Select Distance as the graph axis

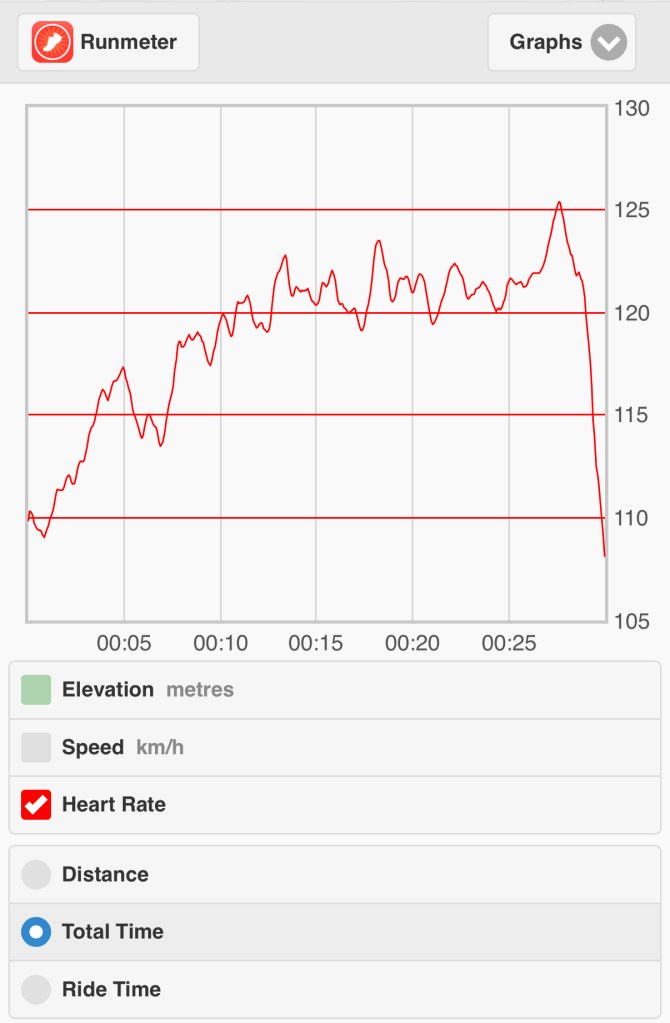pos(36,875)
